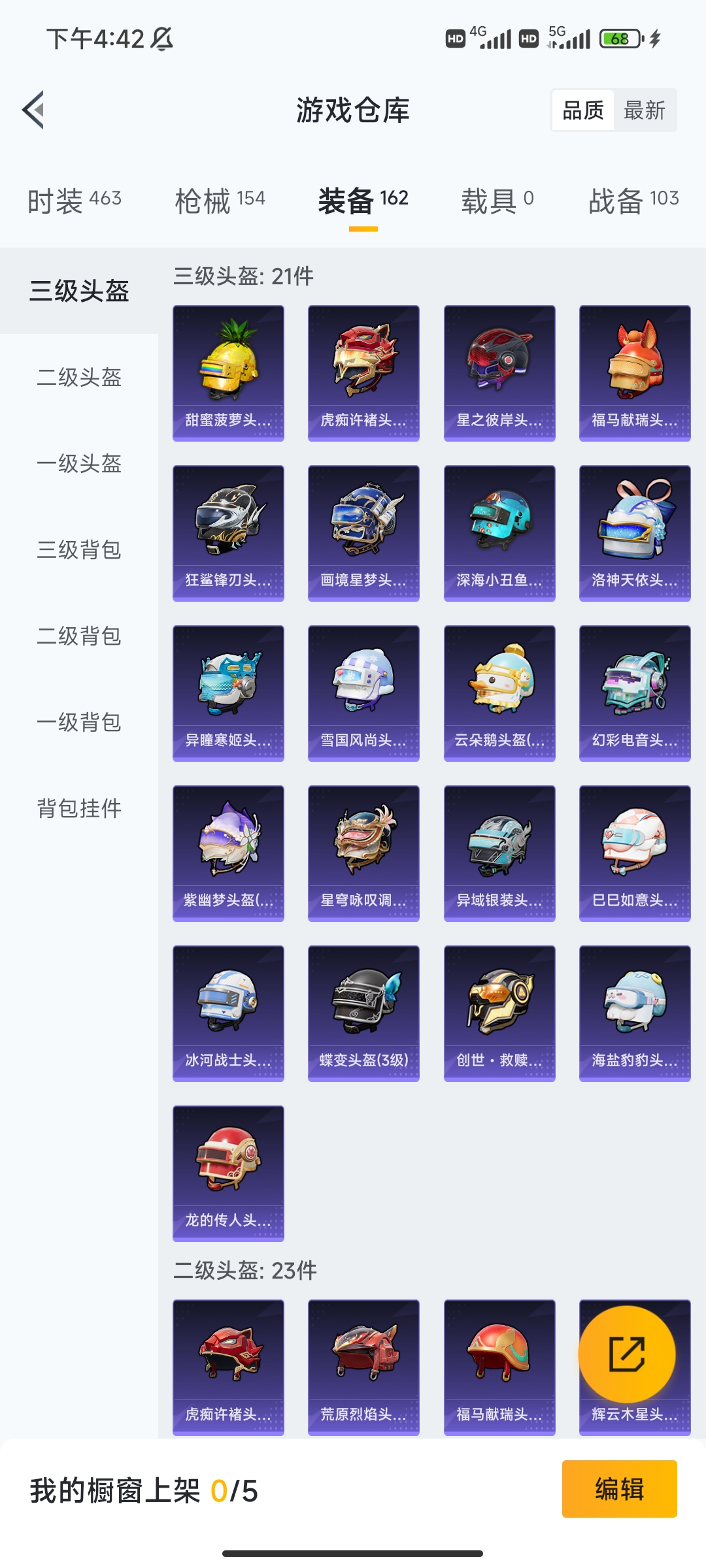View the 星之彼岸 helmet details
Screen dimensions: 706x1568
point(499,371)
